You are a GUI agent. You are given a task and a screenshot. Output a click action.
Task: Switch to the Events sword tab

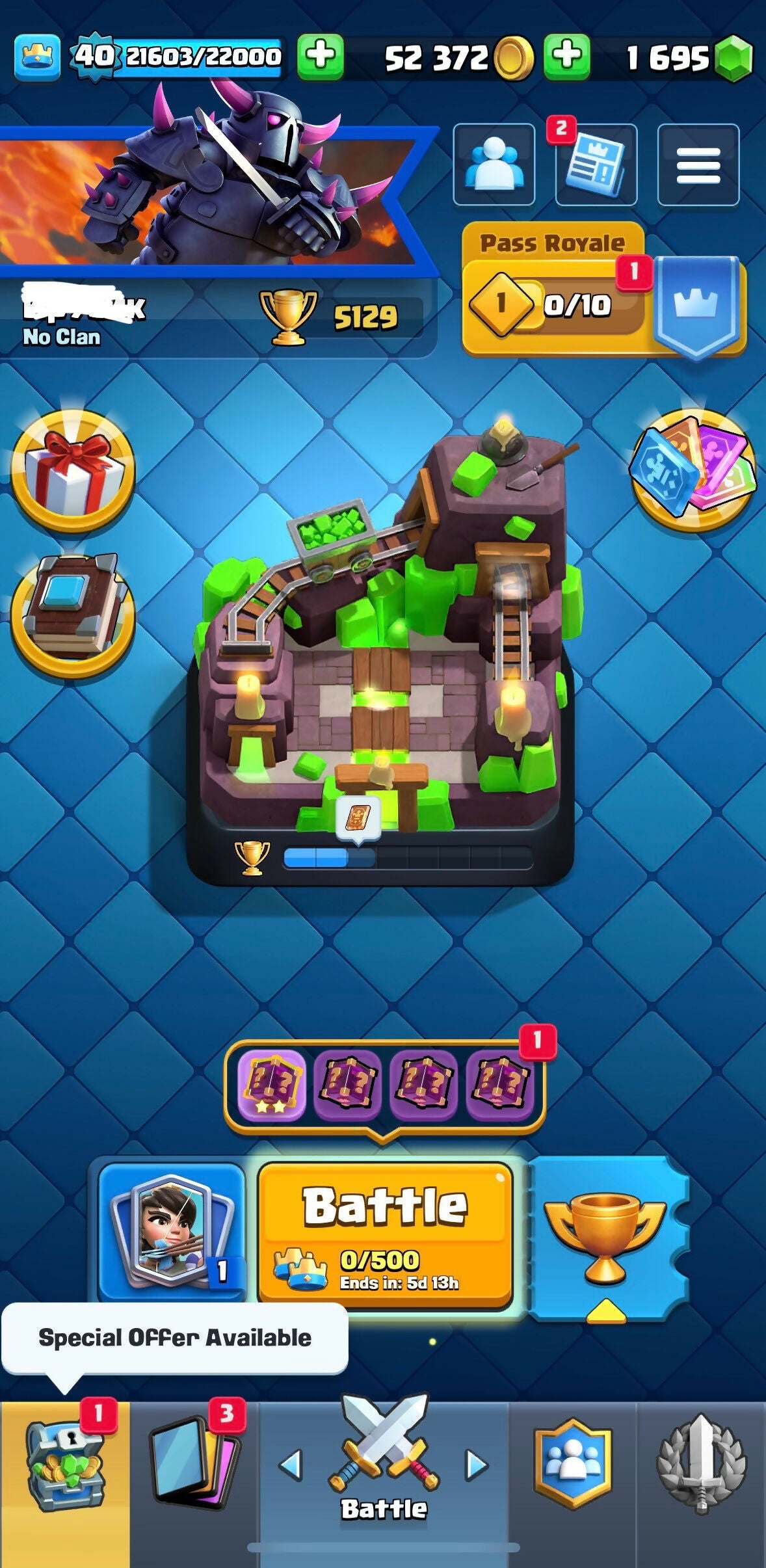click(x=701, y=1463)
